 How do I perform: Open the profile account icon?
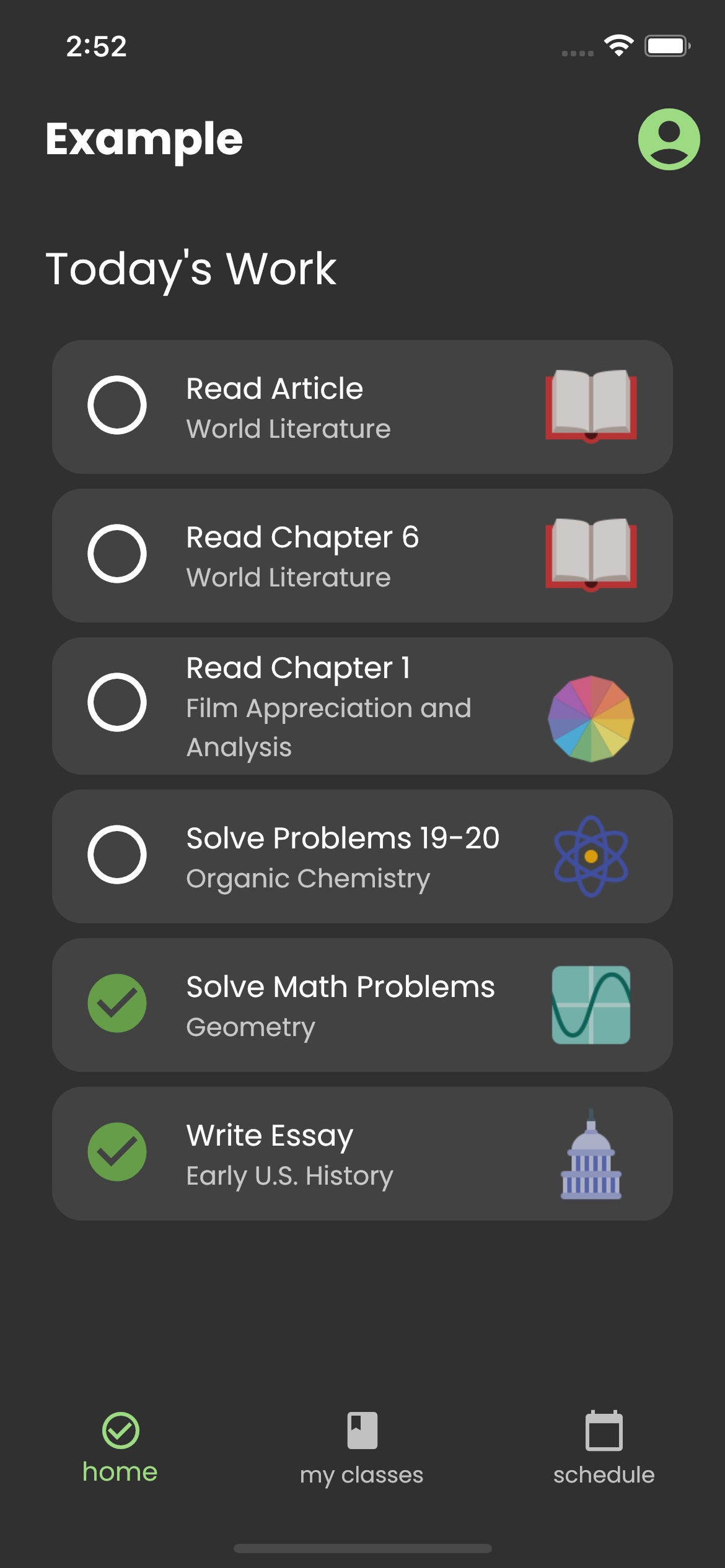tap(670, 139)
